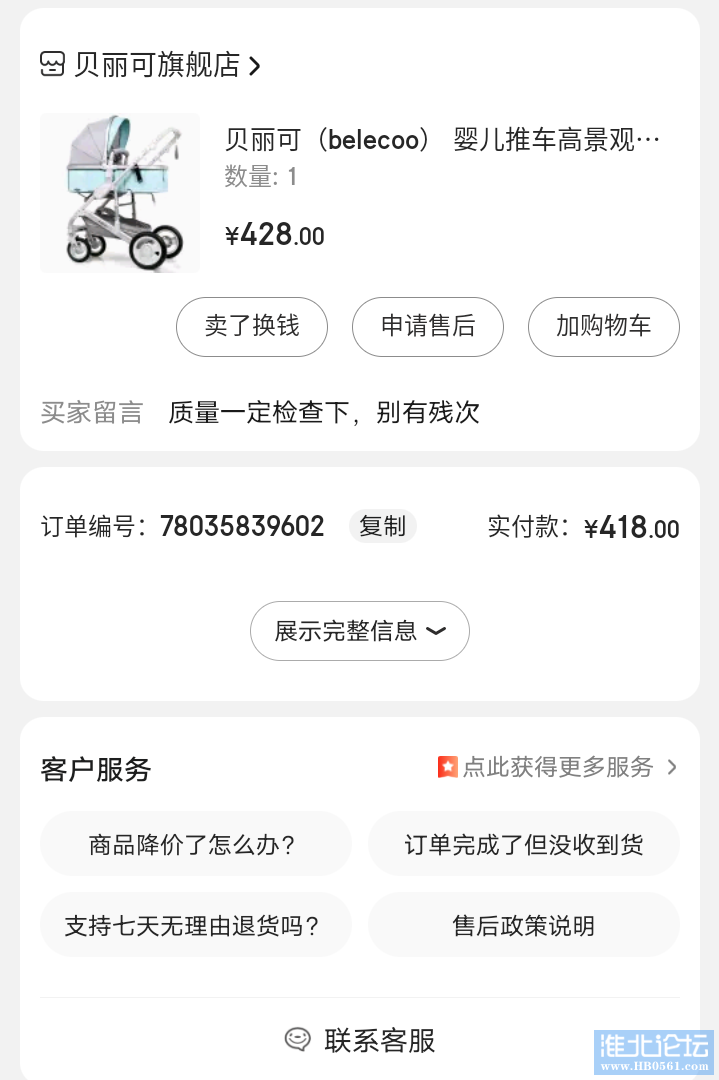Expand 展示完整信息 for full order details
This screenshot has height=1080, width=719.
(x=360, y=631)
